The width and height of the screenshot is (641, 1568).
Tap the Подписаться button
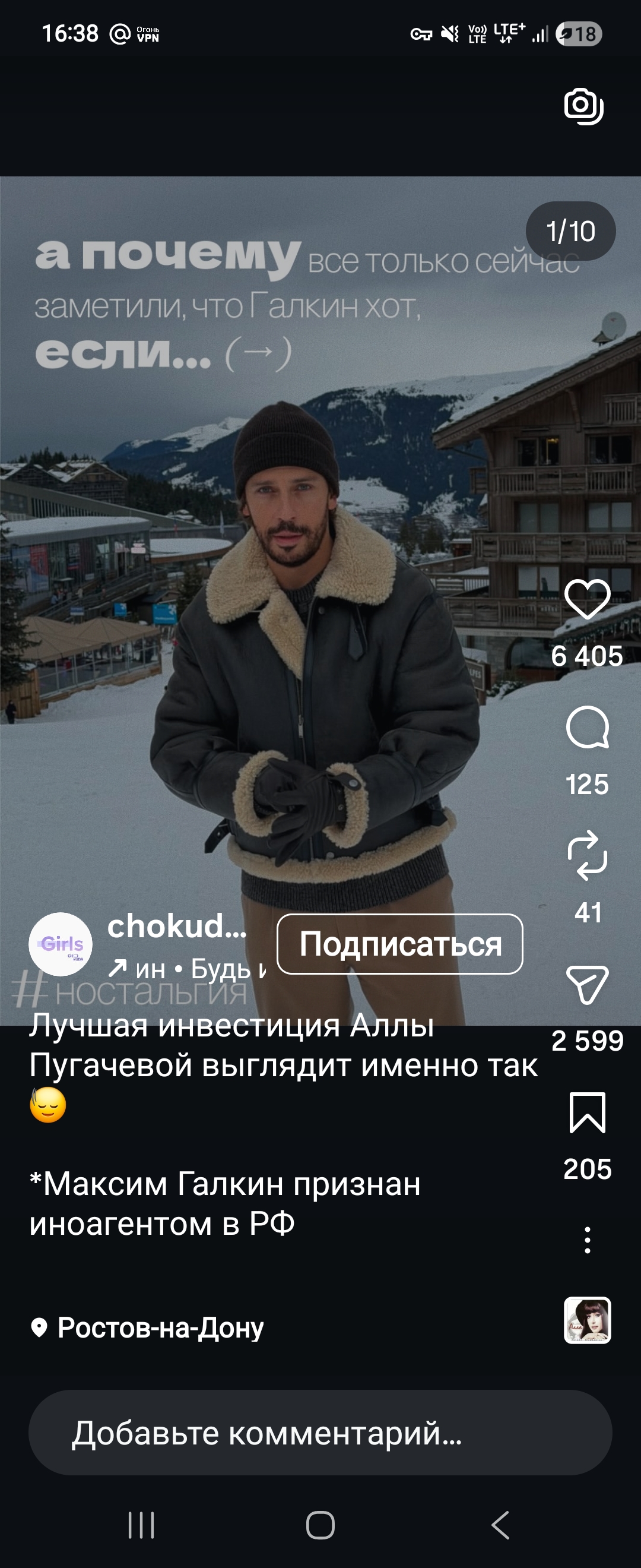[x=399, y=944]
